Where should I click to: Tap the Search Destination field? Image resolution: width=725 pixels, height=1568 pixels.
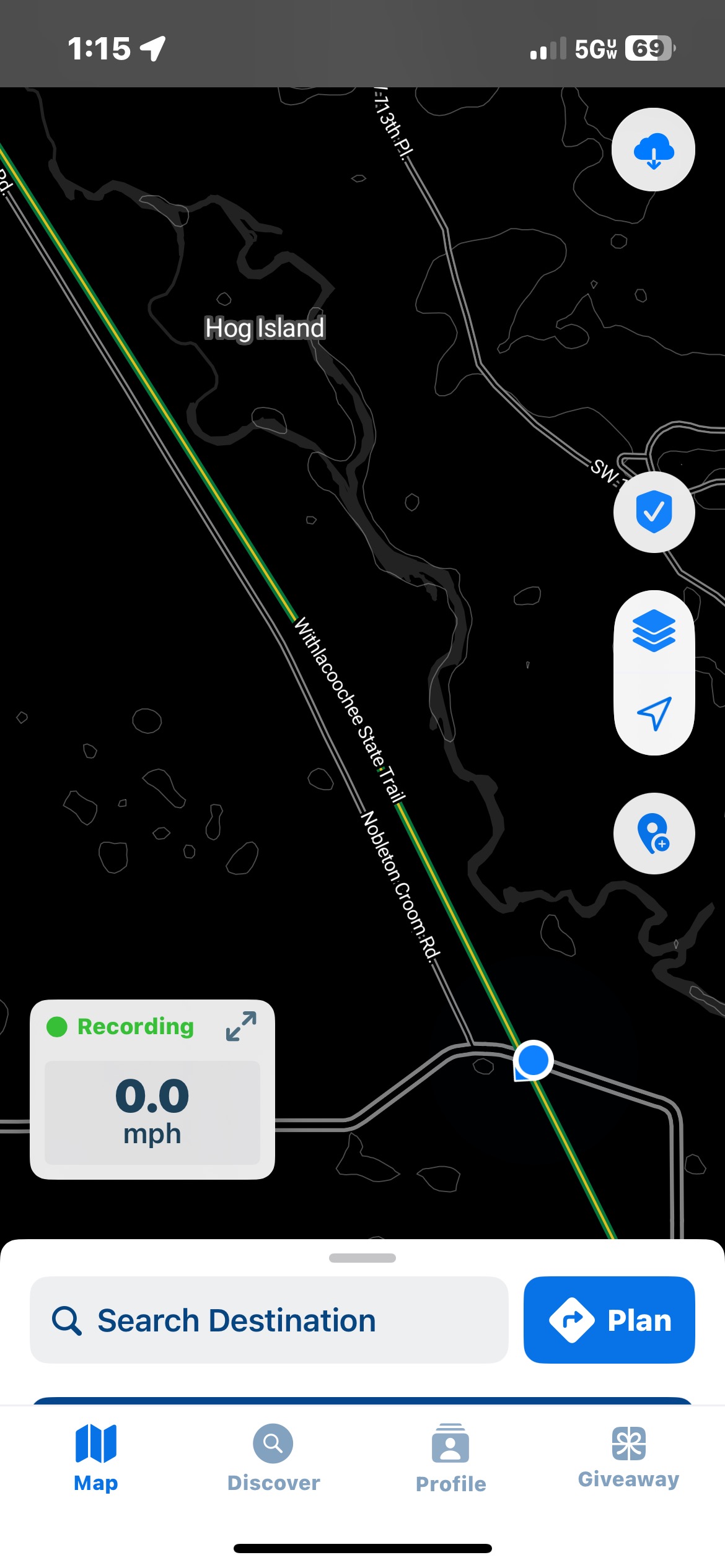269,1320
